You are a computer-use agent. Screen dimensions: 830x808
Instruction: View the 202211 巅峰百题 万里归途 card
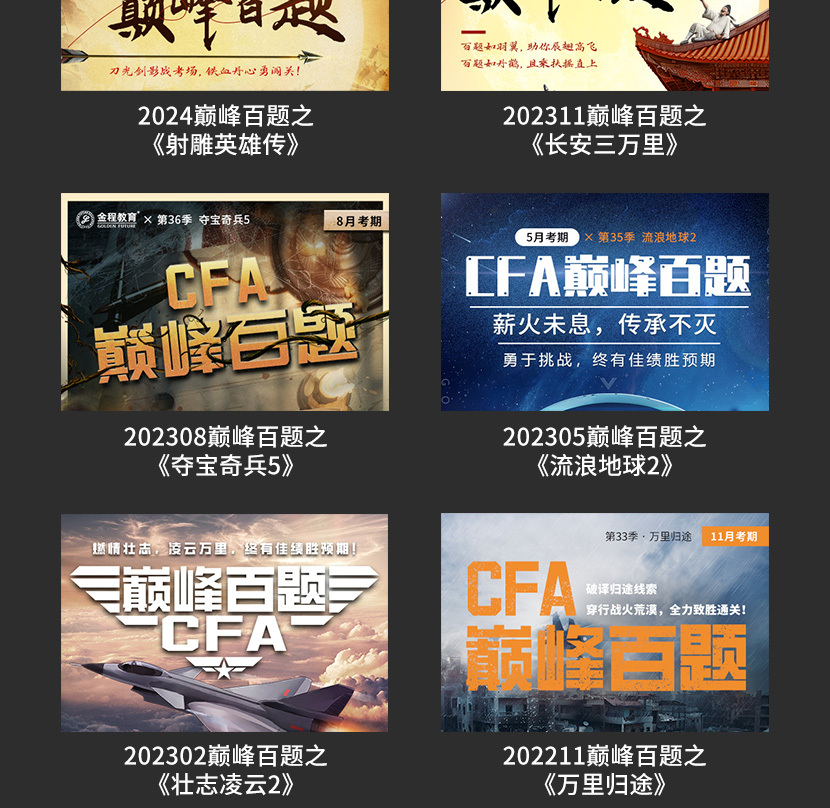coord(605,622)
